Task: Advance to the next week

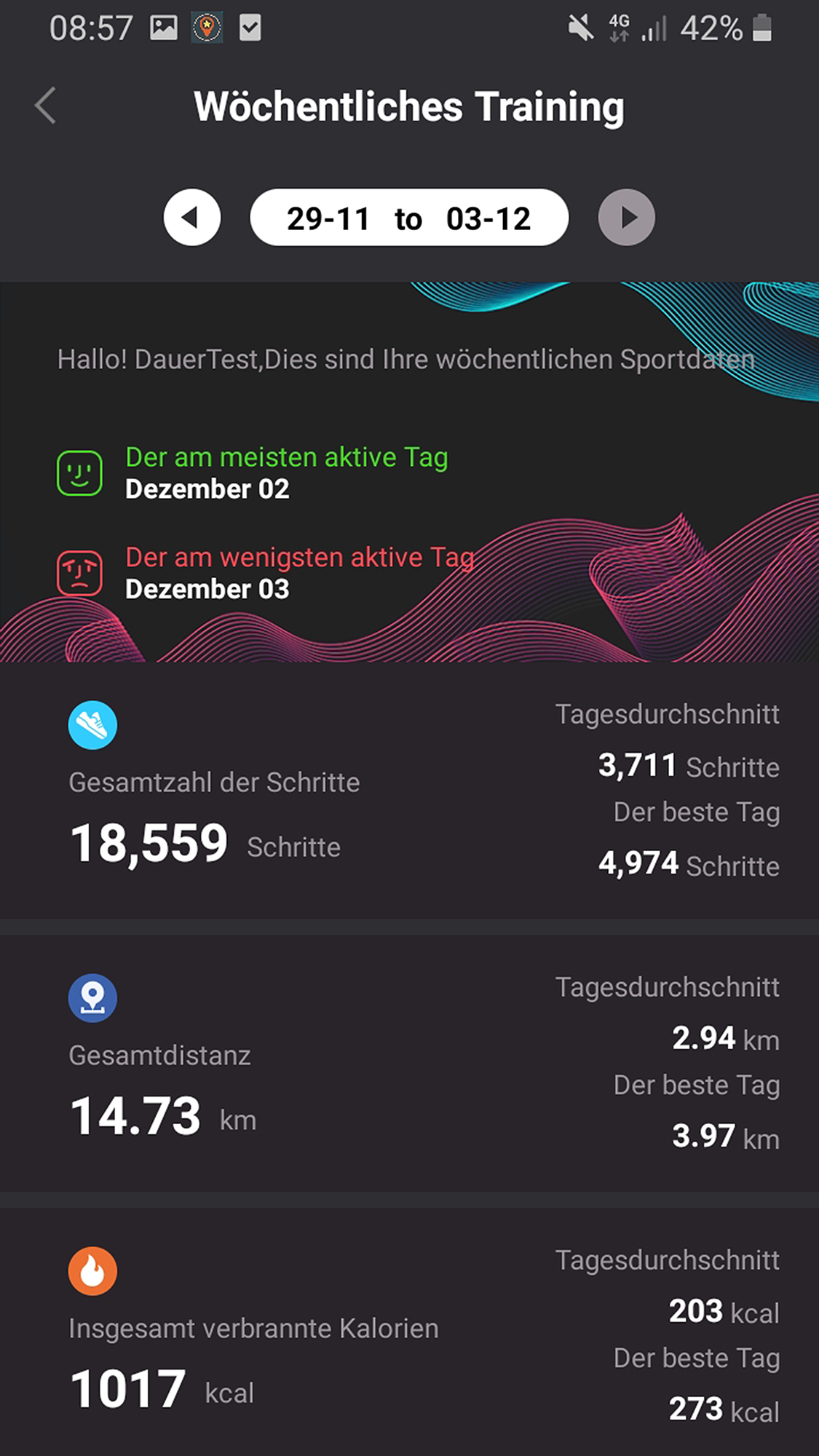Action: click(x=626, y=218)
